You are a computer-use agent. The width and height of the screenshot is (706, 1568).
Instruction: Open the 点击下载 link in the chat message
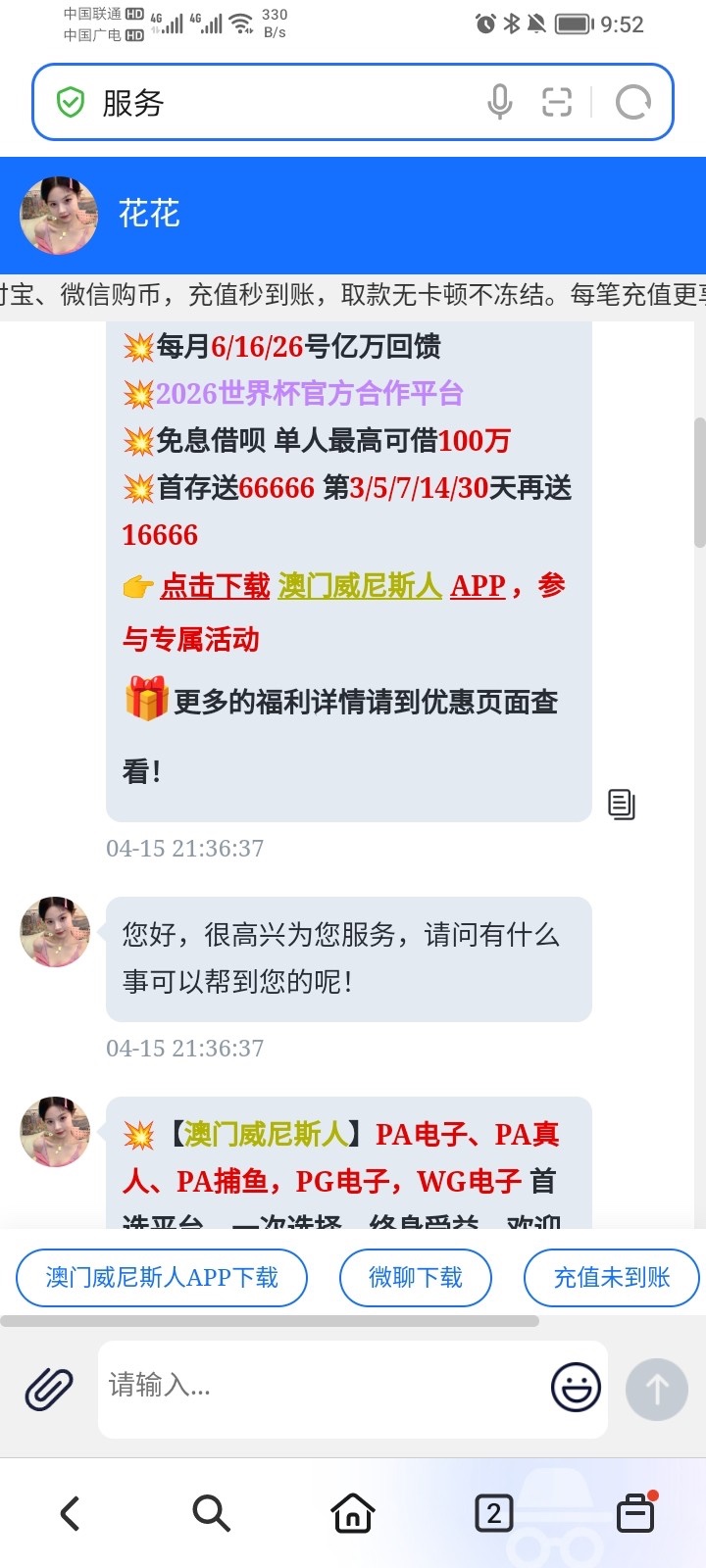[x=215, y=586]
